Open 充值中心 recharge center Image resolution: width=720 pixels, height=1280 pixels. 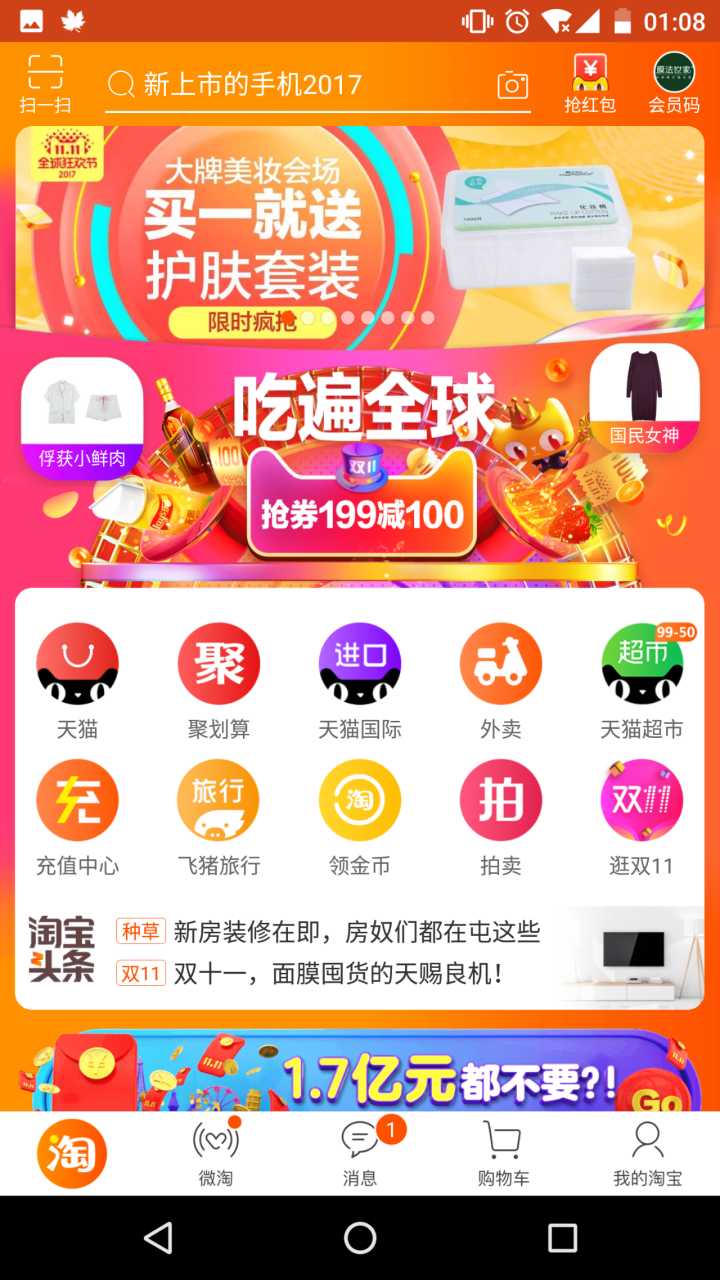coord(77,817)
